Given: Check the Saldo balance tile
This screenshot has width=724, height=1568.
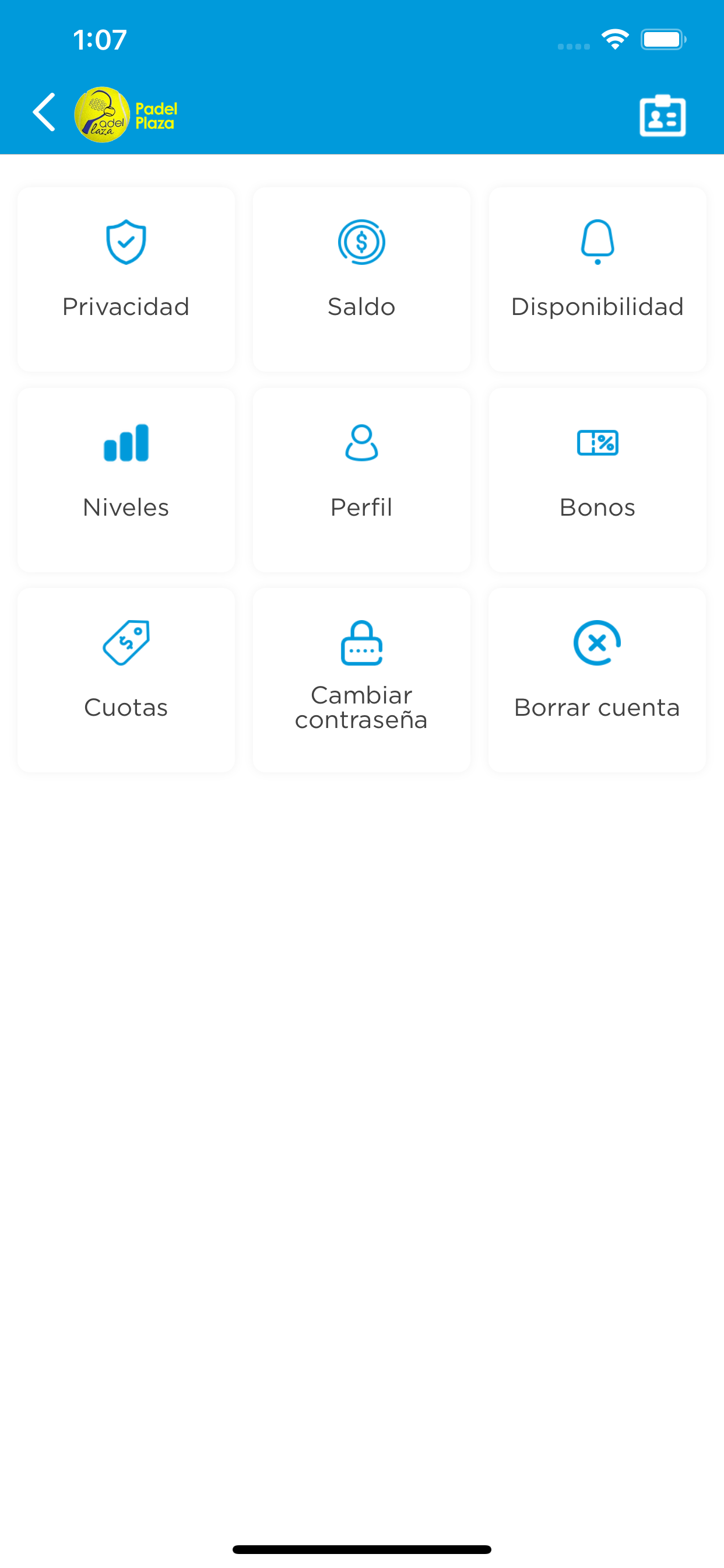Looking at the screenshot, I should [x=361, y=279].
